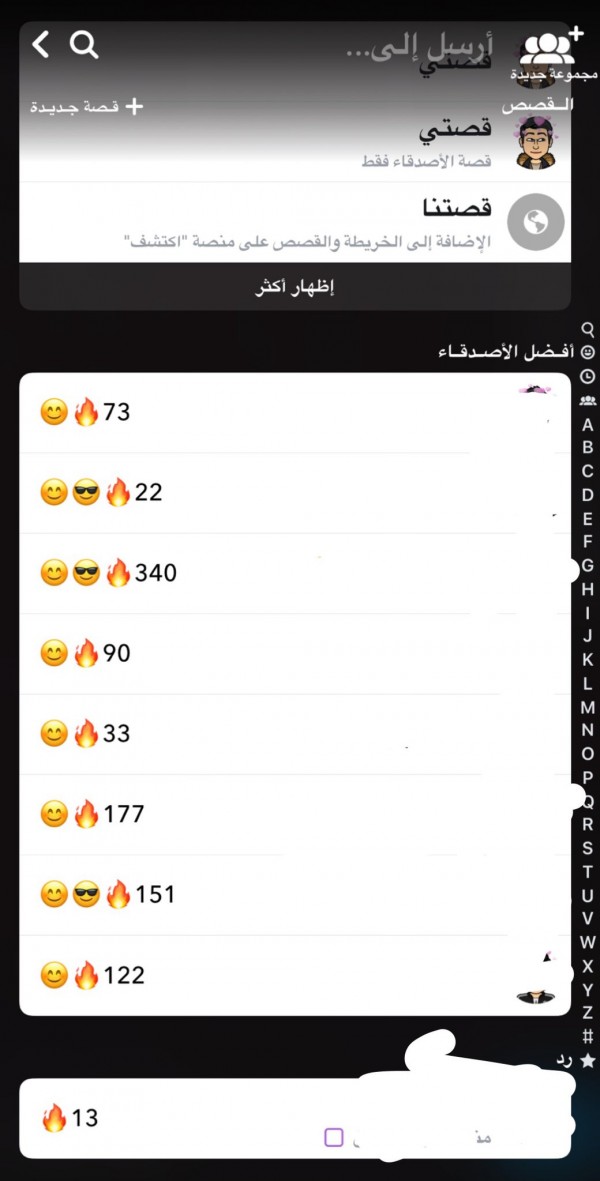The image size is (600, 1181).
Task: Expand the stories list (إظهار أكثر)
Action: coord(295,287)
